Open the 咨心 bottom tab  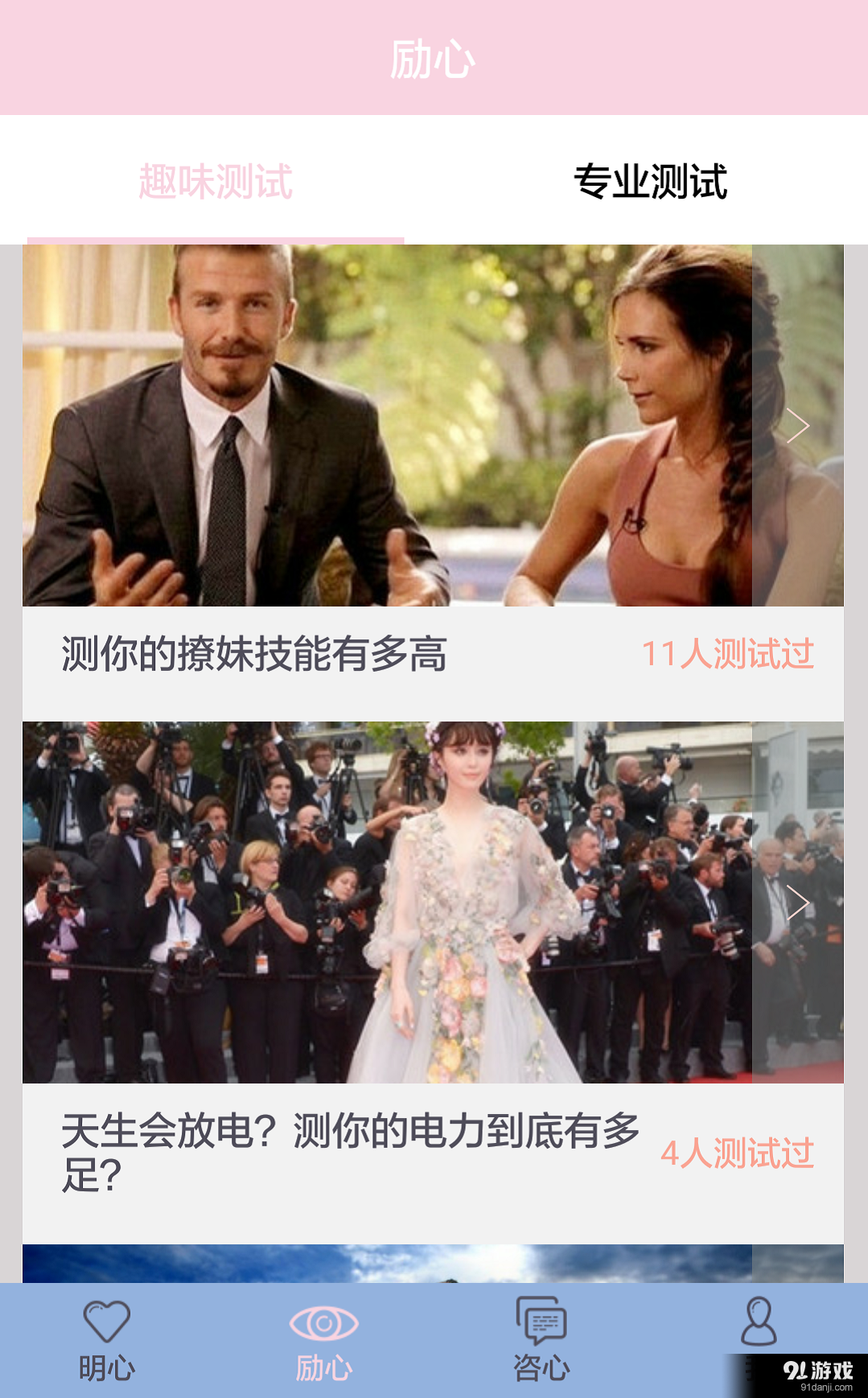541,1339
